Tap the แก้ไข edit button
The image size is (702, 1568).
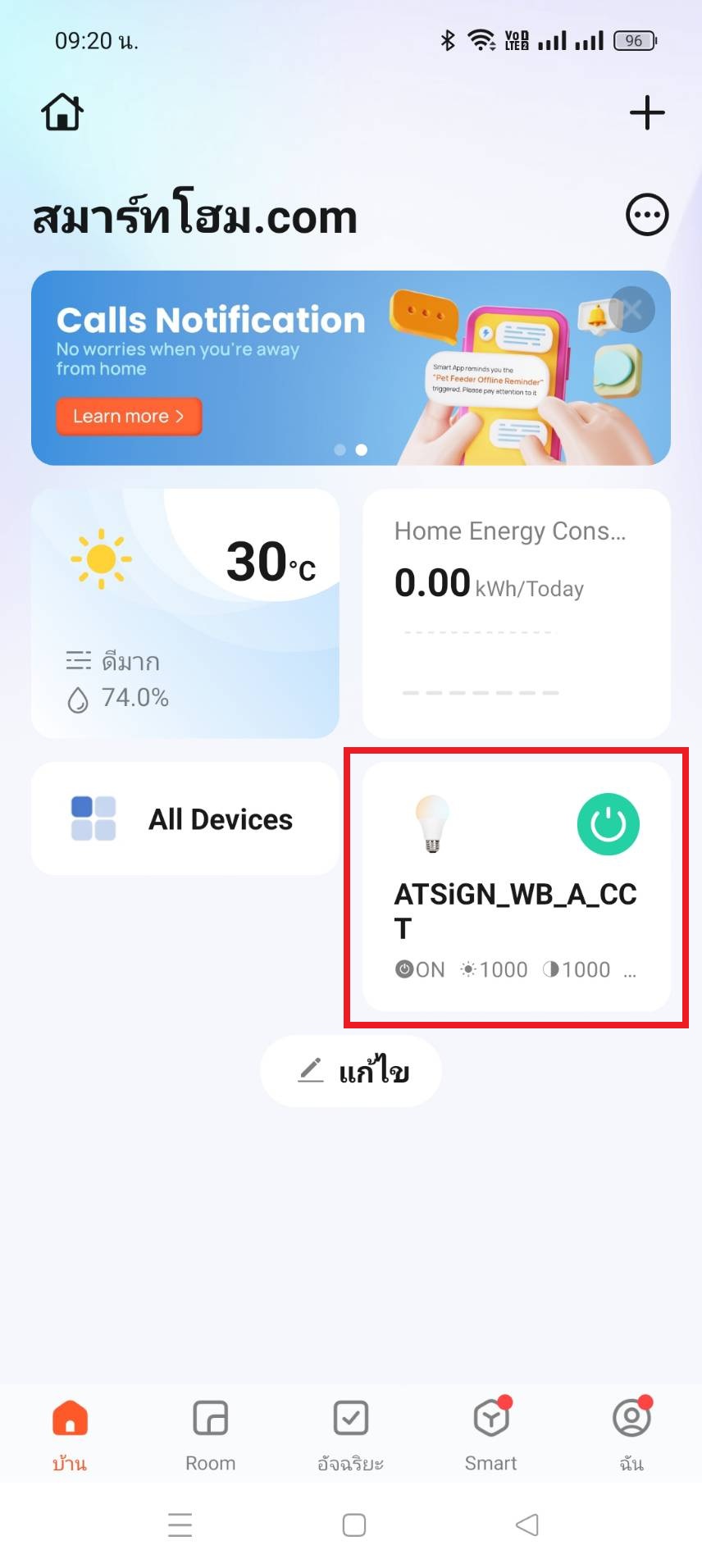(351, 1071)
